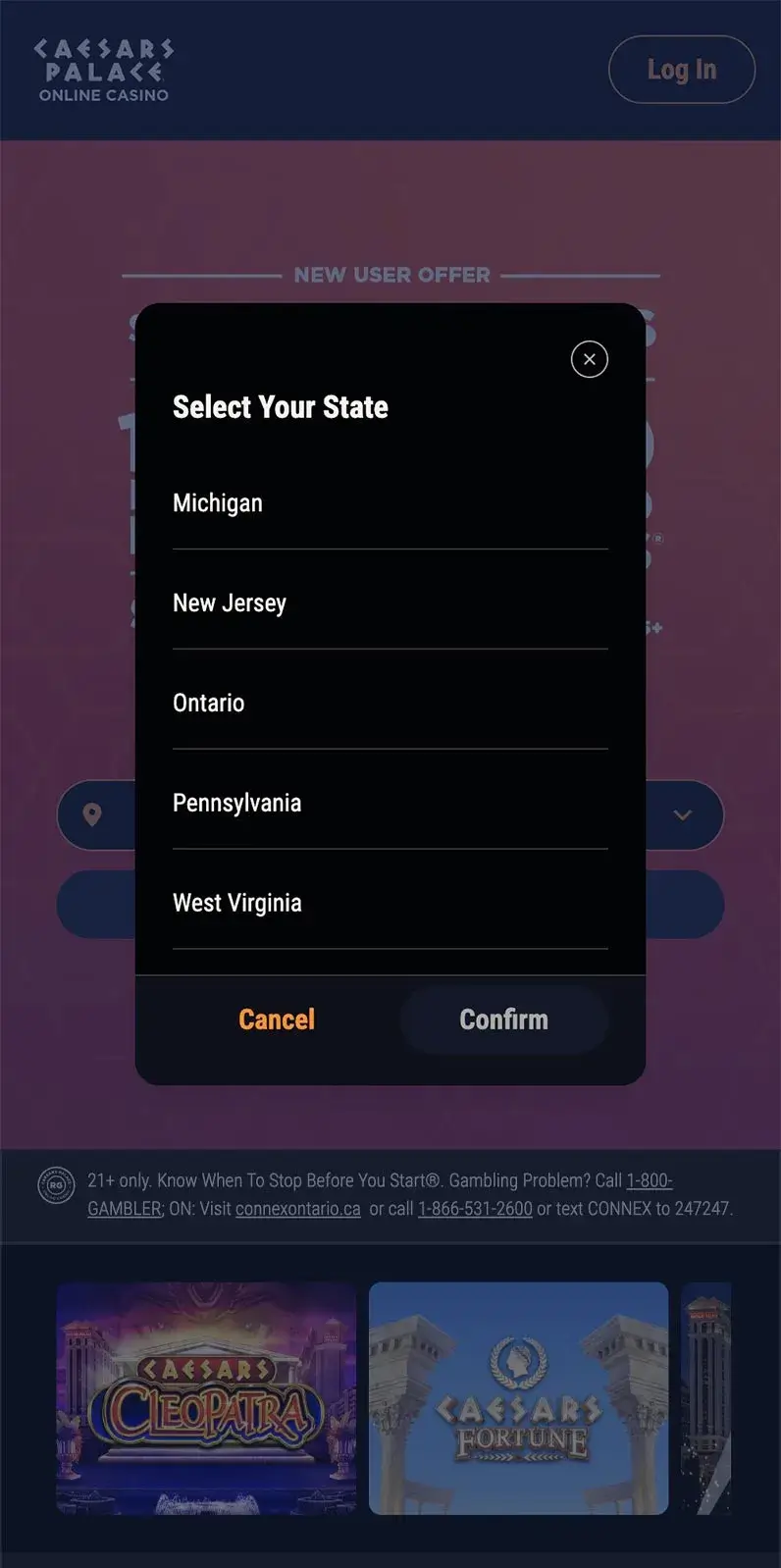Choose New Jersey as your state
This screenshot has width=781, height=1568.
point(390,602)
